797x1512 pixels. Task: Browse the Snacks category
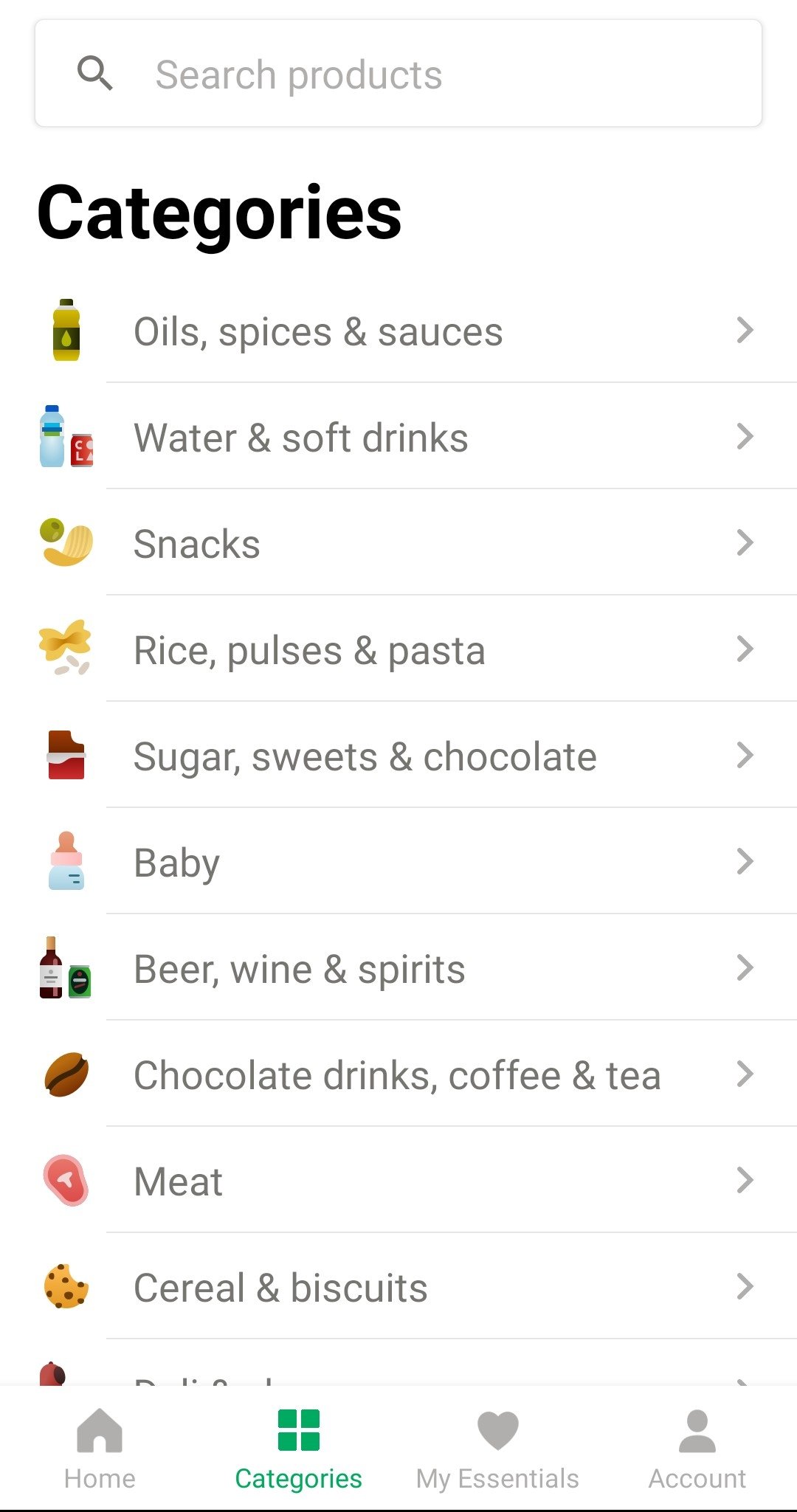coord(398,543)
